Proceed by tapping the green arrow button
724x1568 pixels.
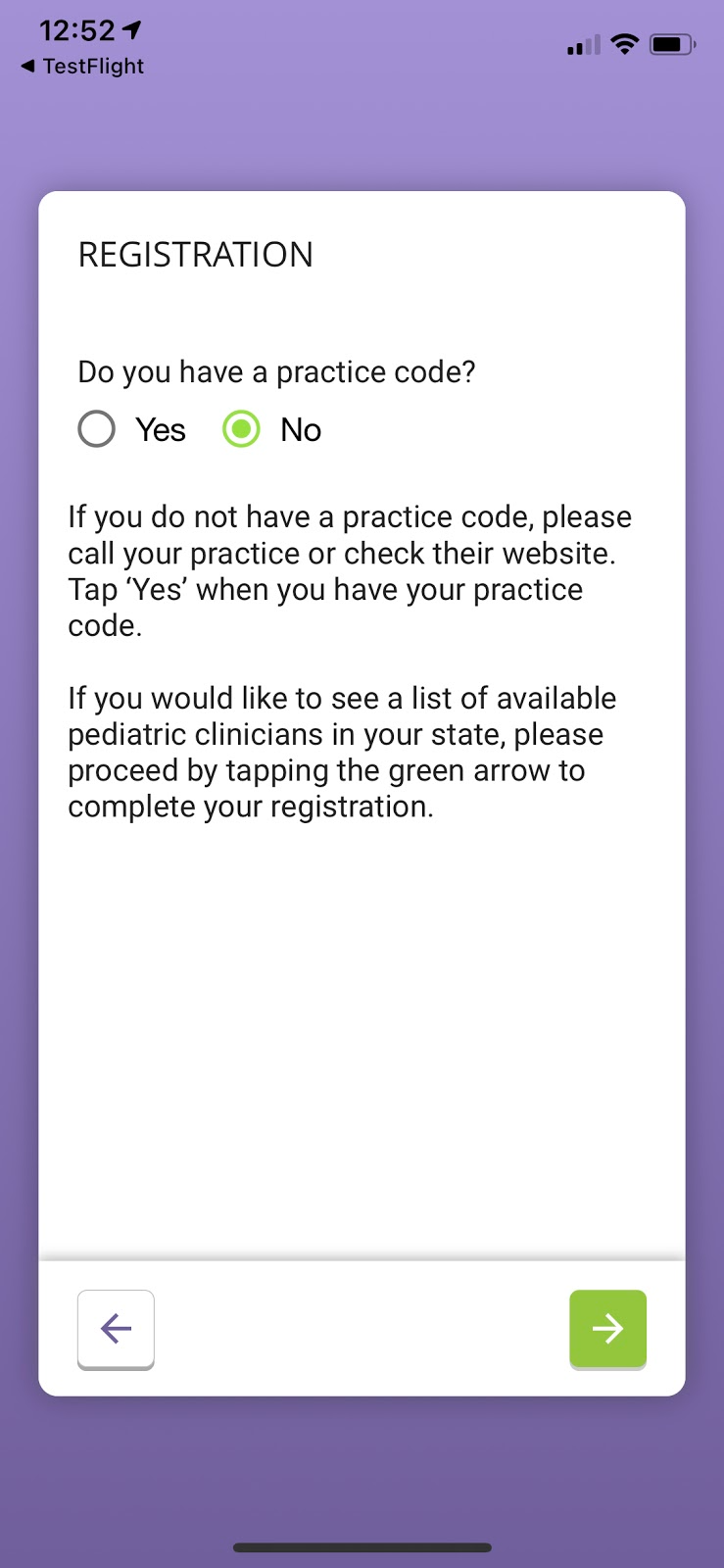tap(607, 1329)
